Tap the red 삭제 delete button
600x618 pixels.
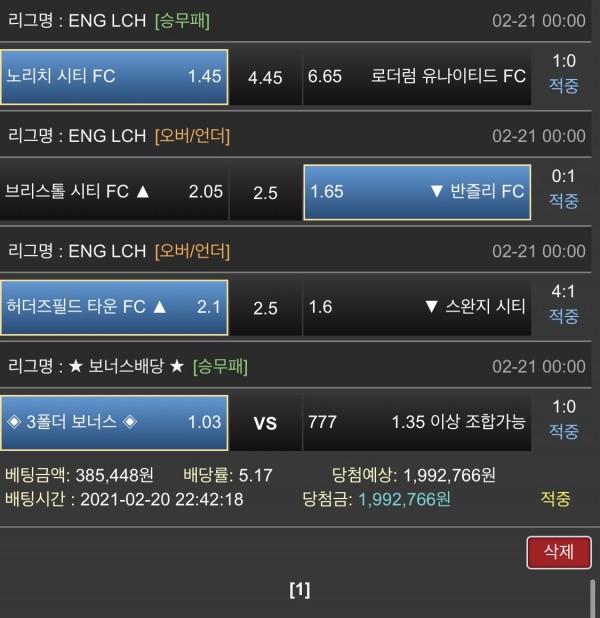[x=558, y=552]
